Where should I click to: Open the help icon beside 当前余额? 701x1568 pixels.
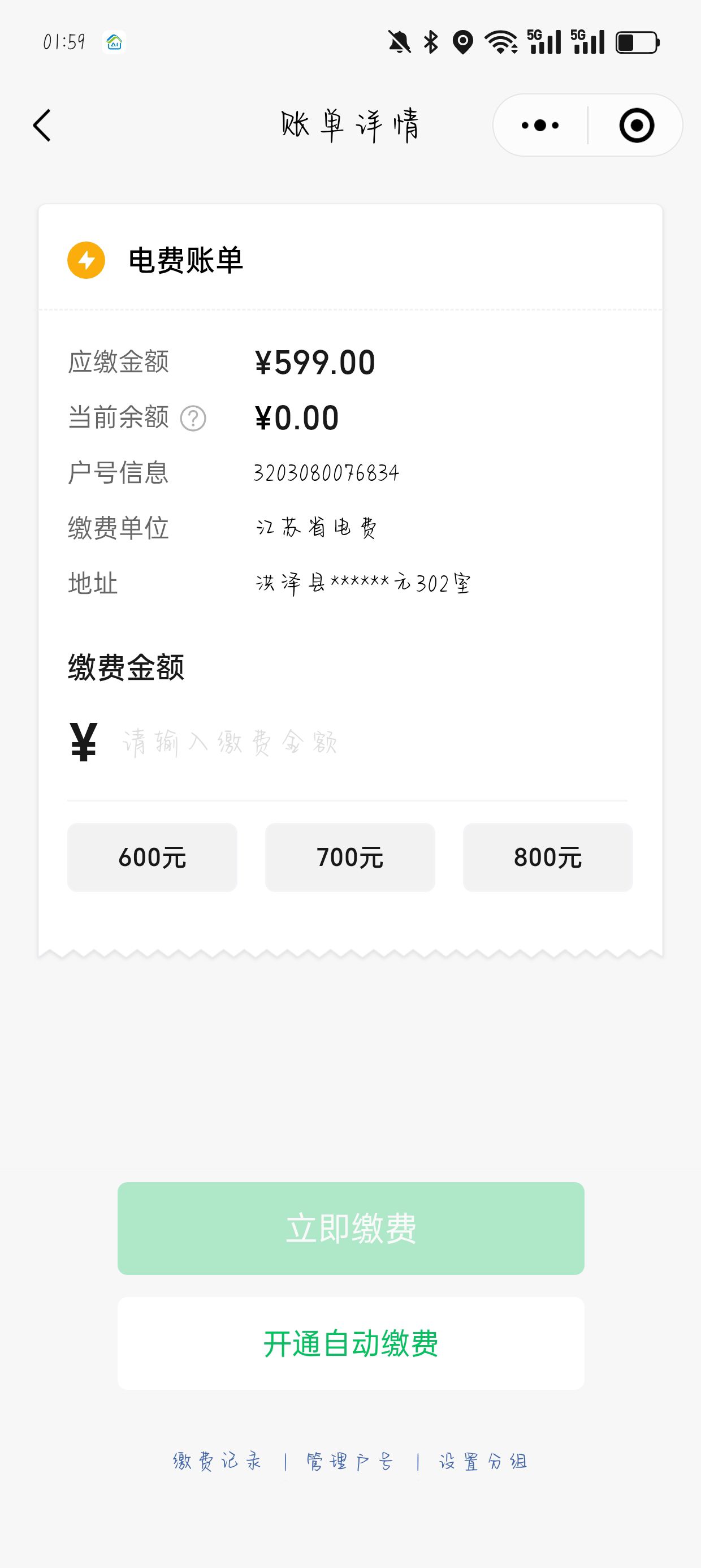click(193, 418)
